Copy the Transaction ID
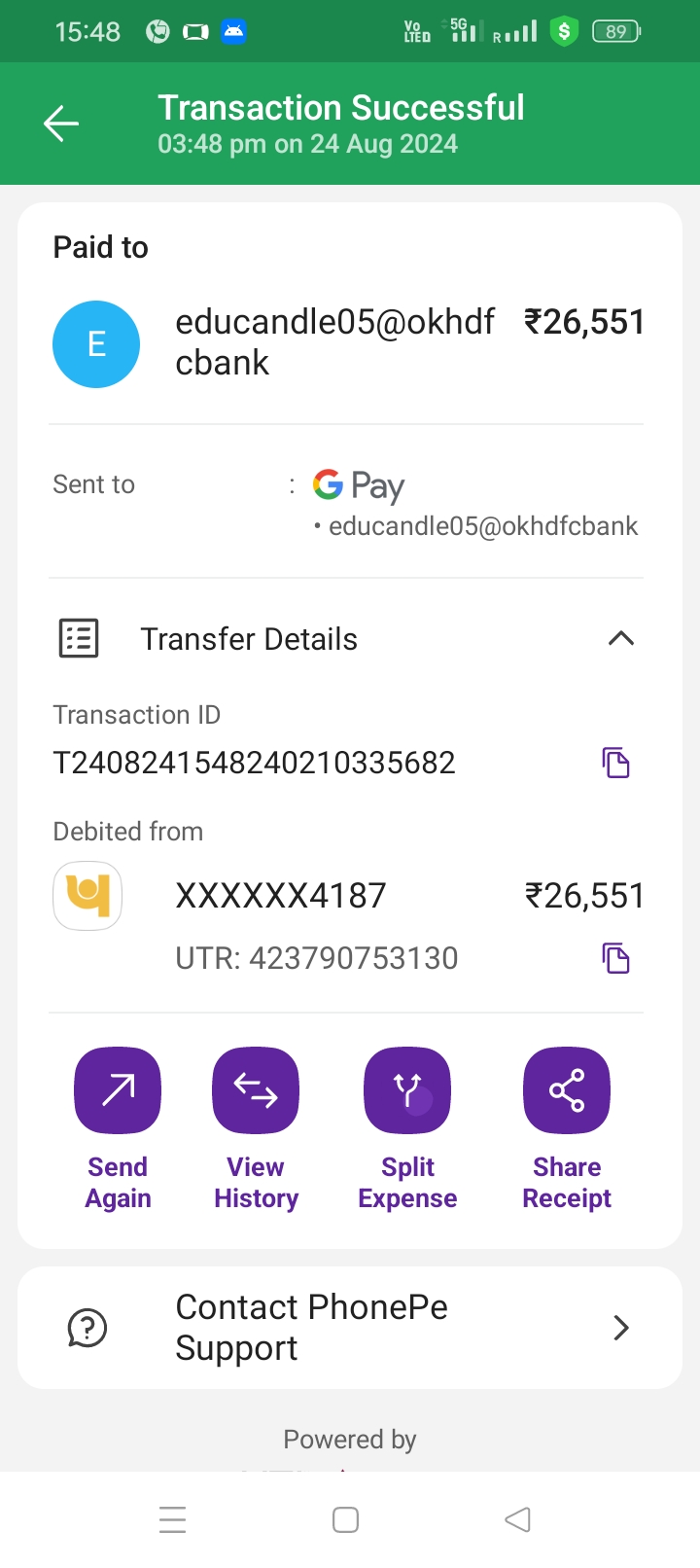 tap(615, 763)
